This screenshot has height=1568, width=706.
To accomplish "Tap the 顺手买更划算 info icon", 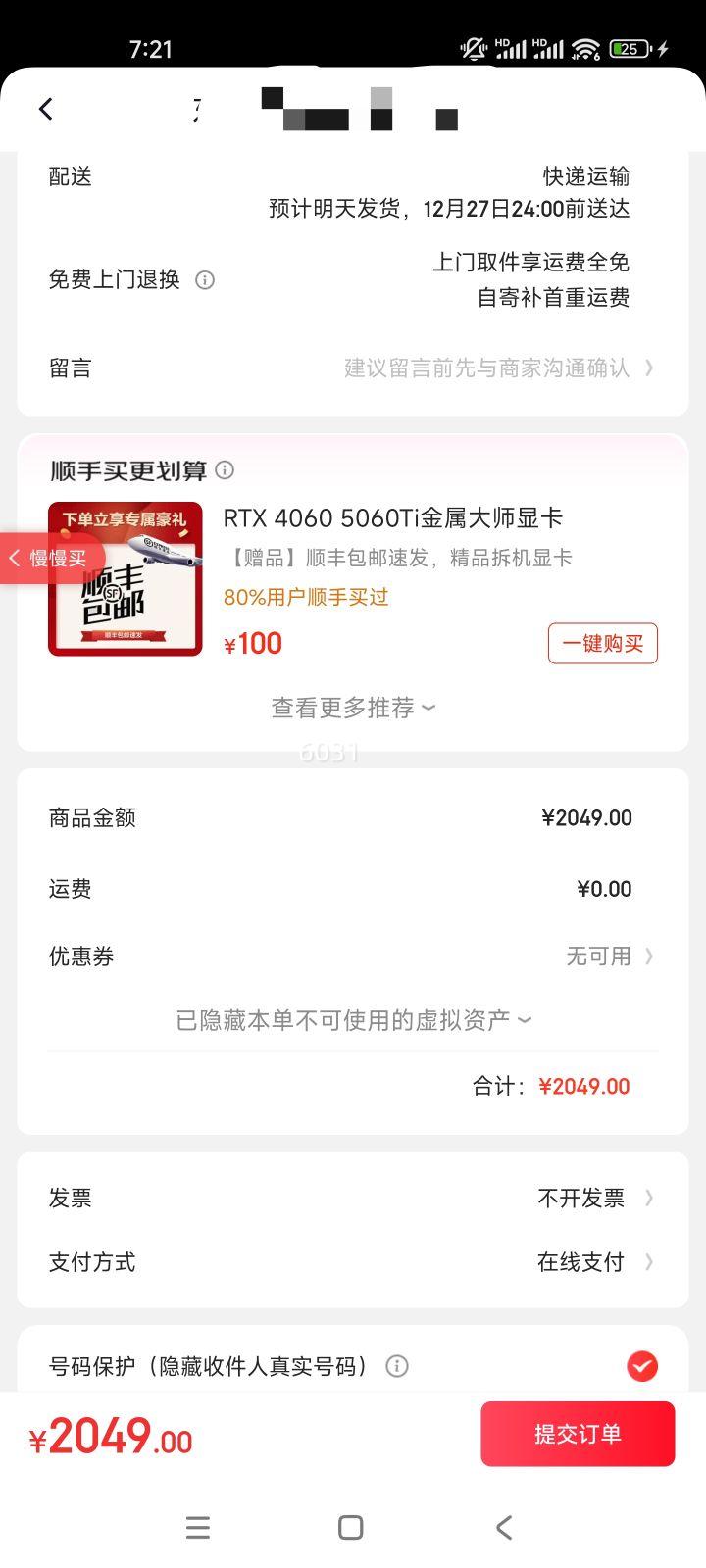I will coord(224,470).
